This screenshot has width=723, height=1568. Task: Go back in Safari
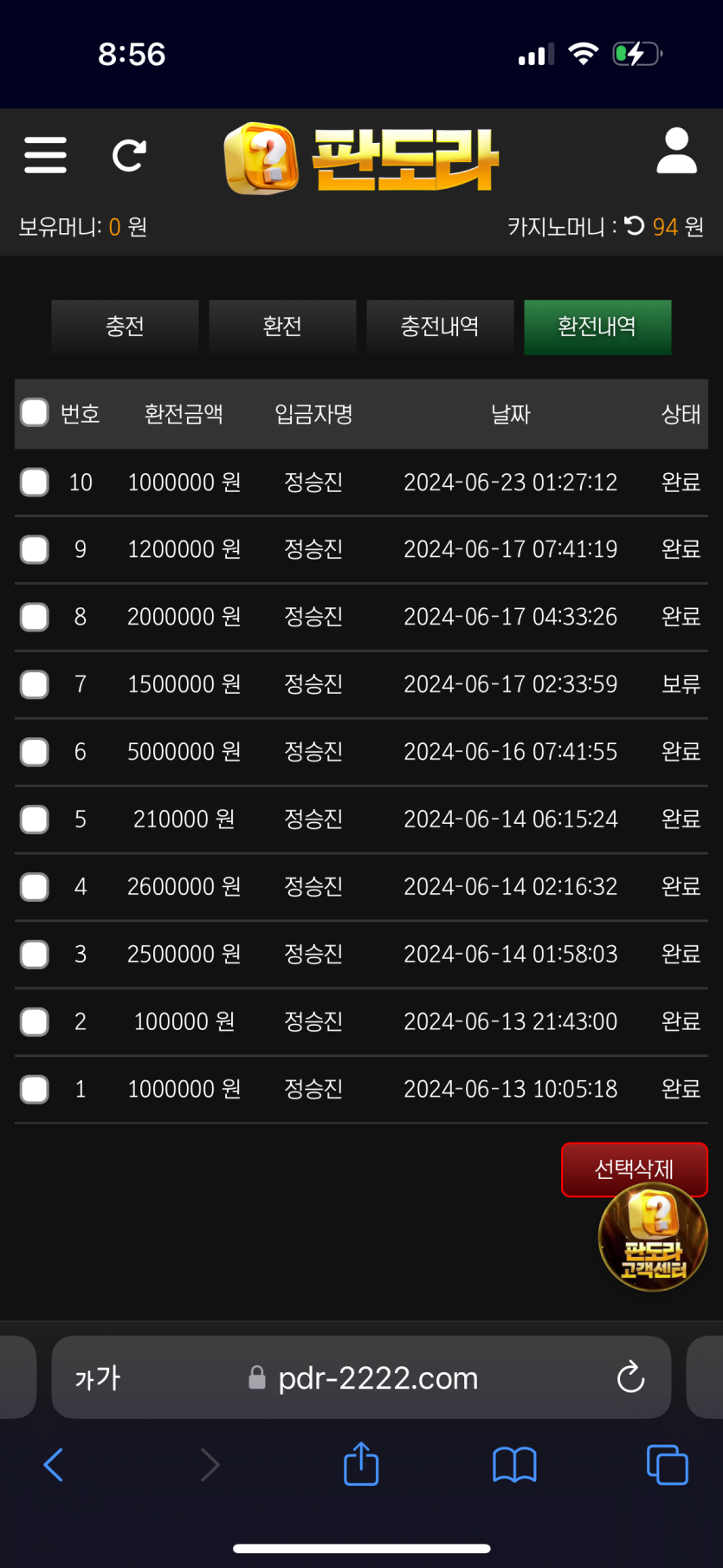tap(54, 1465)
